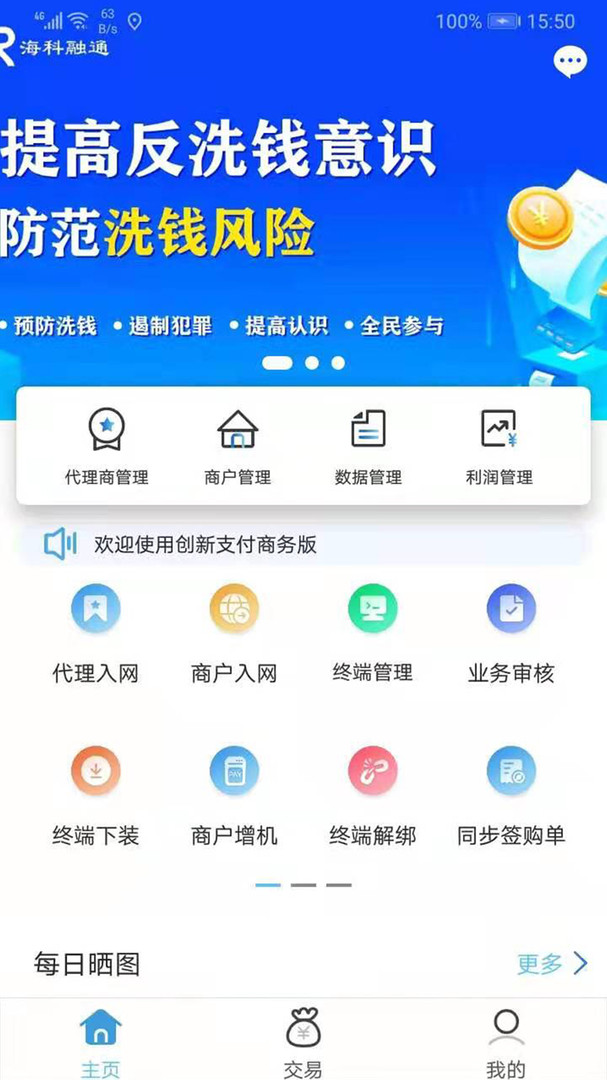
Task: Open 利润管理
Action: point(499,446)
